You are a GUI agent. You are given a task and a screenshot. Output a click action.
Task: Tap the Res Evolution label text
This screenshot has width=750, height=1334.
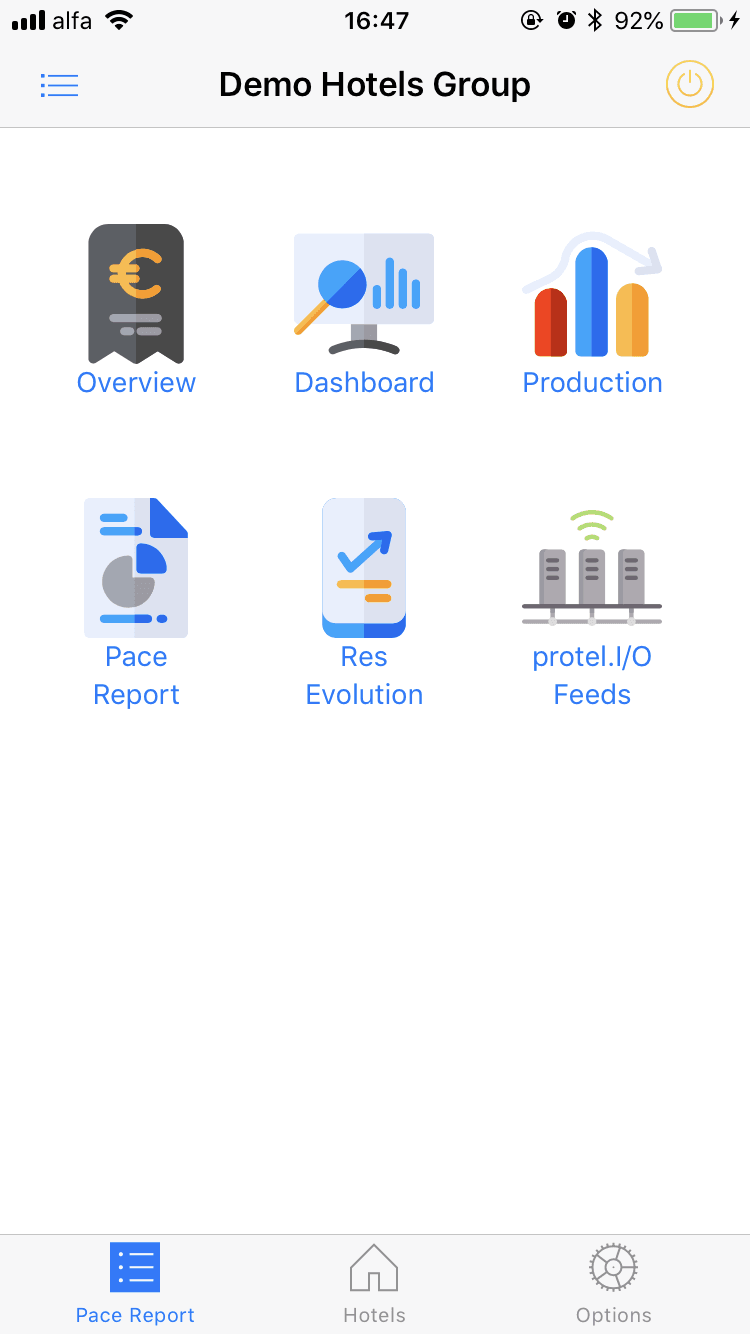pos(364,675)
